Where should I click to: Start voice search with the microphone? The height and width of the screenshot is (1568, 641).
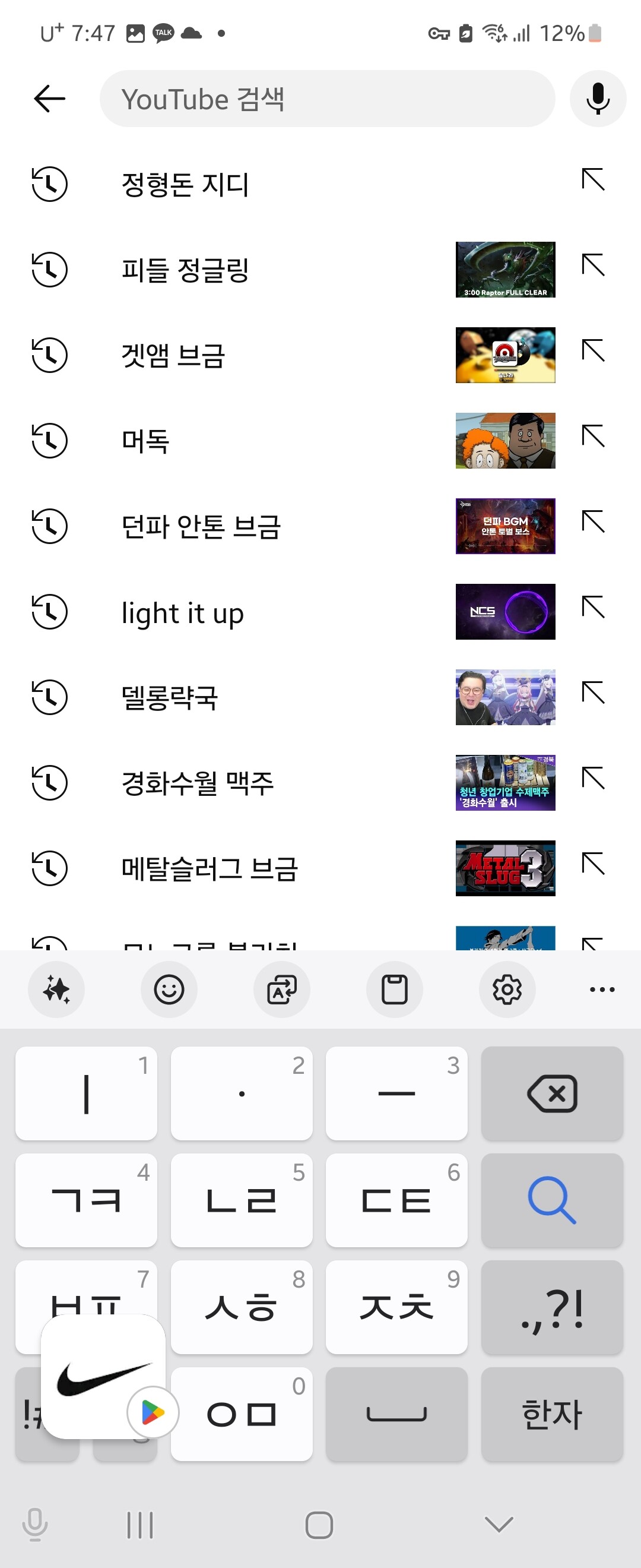tap(597, 99)
